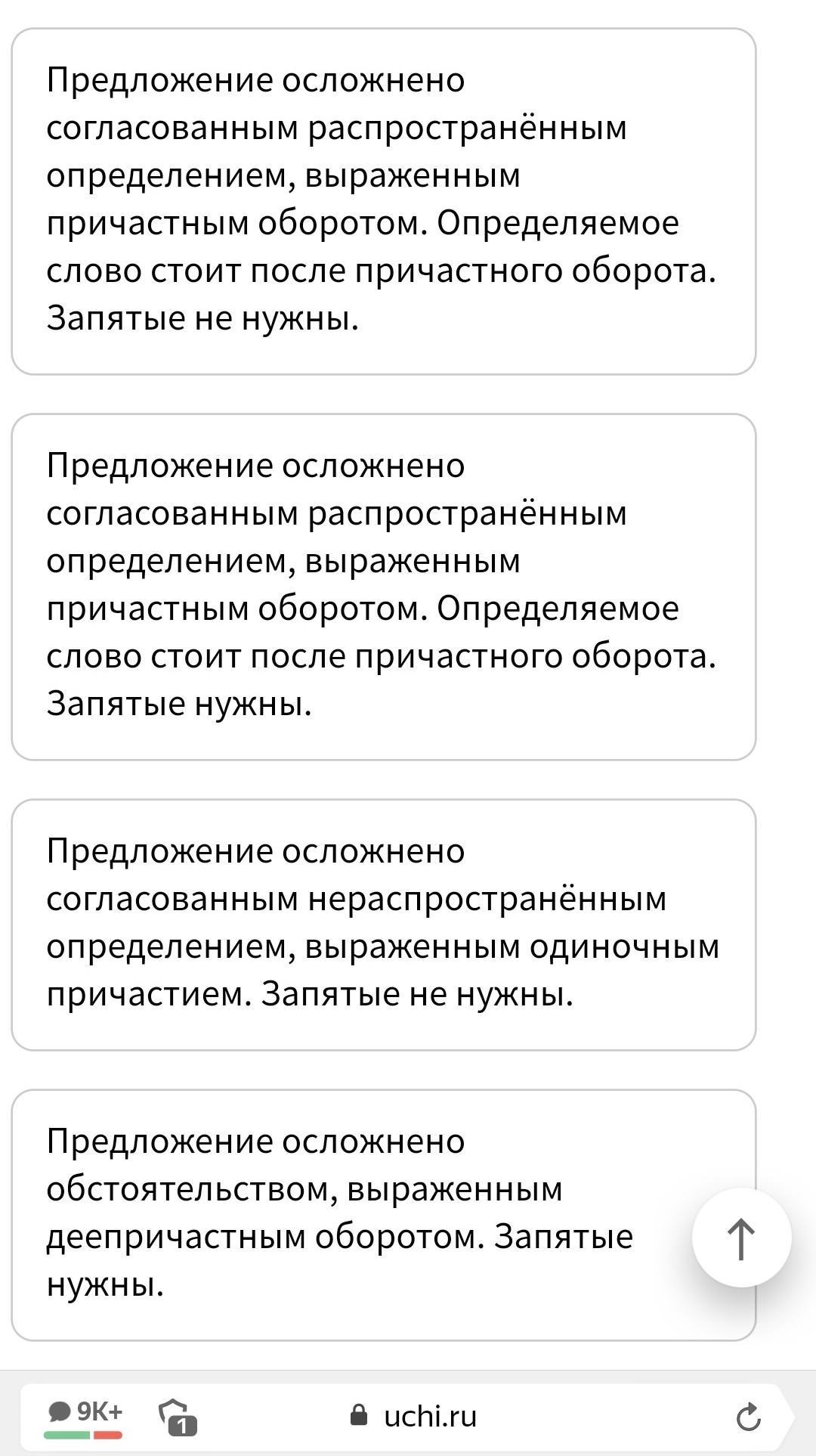This screenshot has height=1456, width=816.
Task: Open the browser tabs switcher
Action: click(x=178, y=1417)
